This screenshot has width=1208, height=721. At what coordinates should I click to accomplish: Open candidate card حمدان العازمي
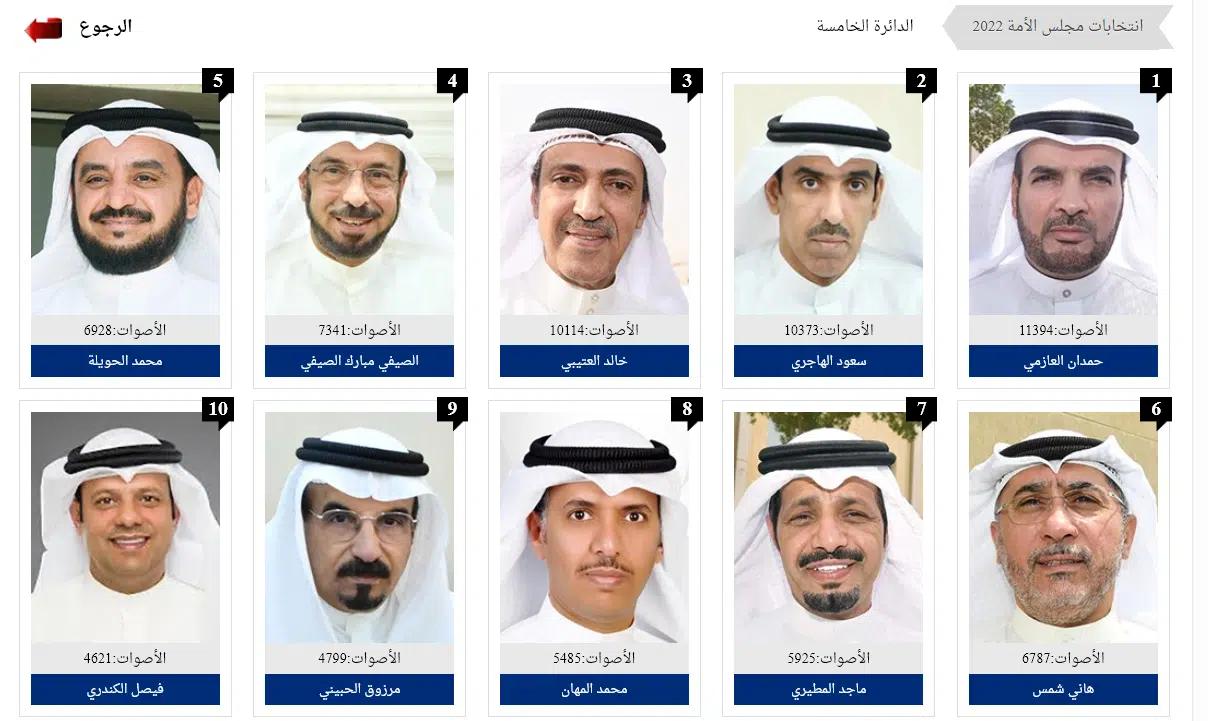click(x=1063, y=361)
